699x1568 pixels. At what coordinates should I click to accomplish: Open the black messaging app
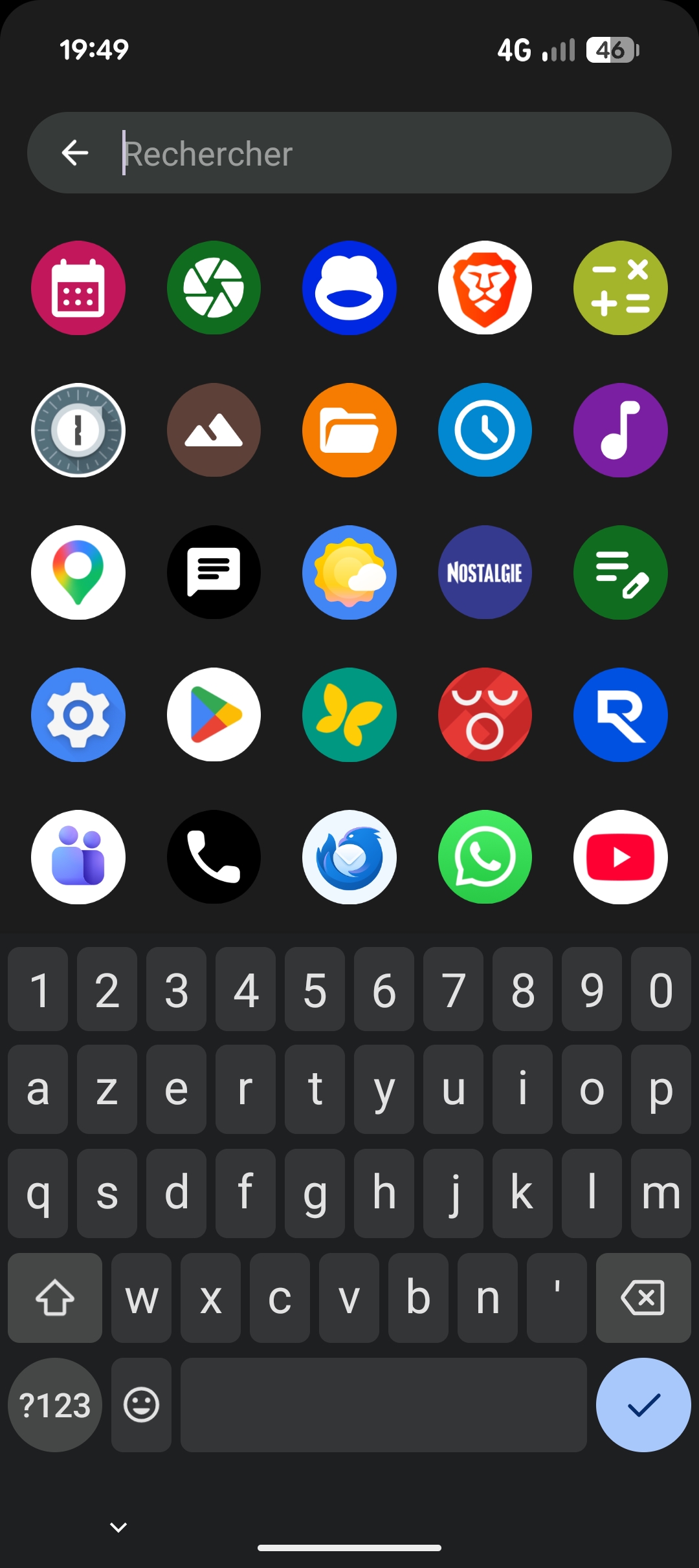pyautogui.click(x=214, y=572)
